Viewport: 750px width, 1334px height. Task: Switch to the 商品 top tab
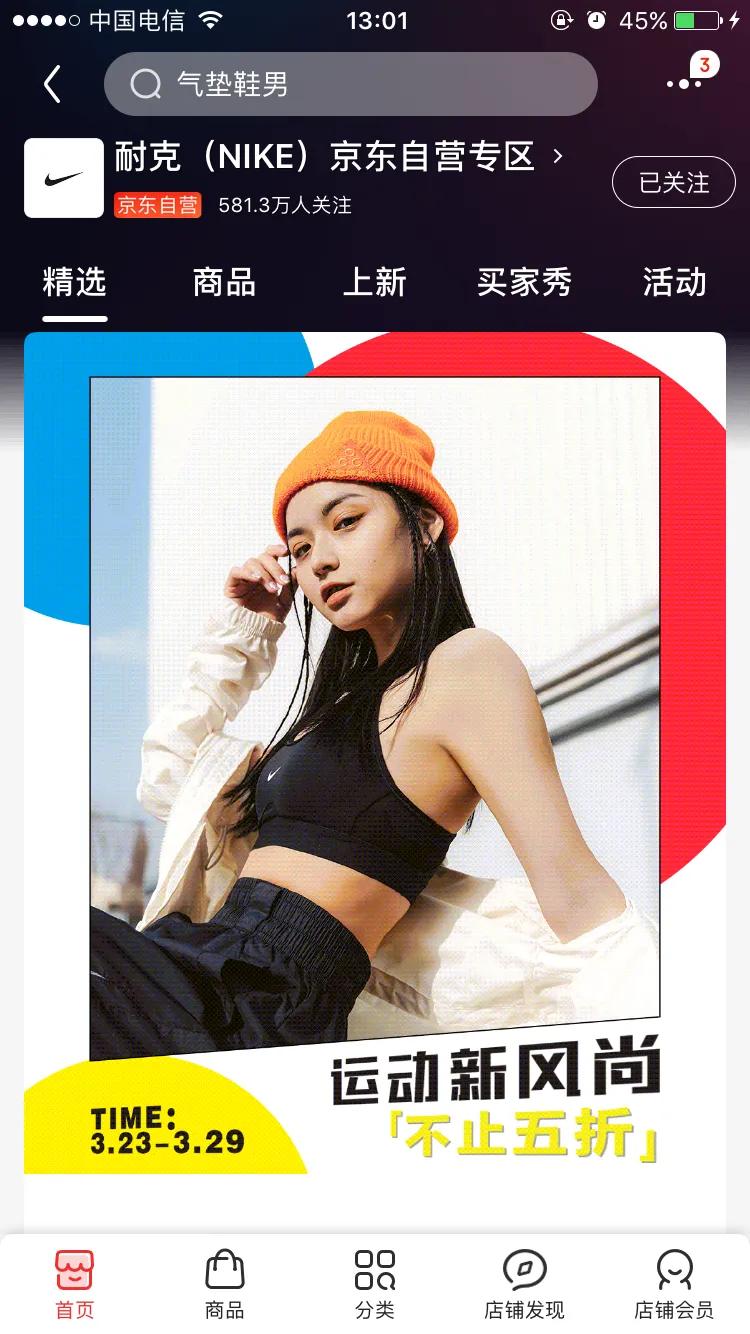224,283
